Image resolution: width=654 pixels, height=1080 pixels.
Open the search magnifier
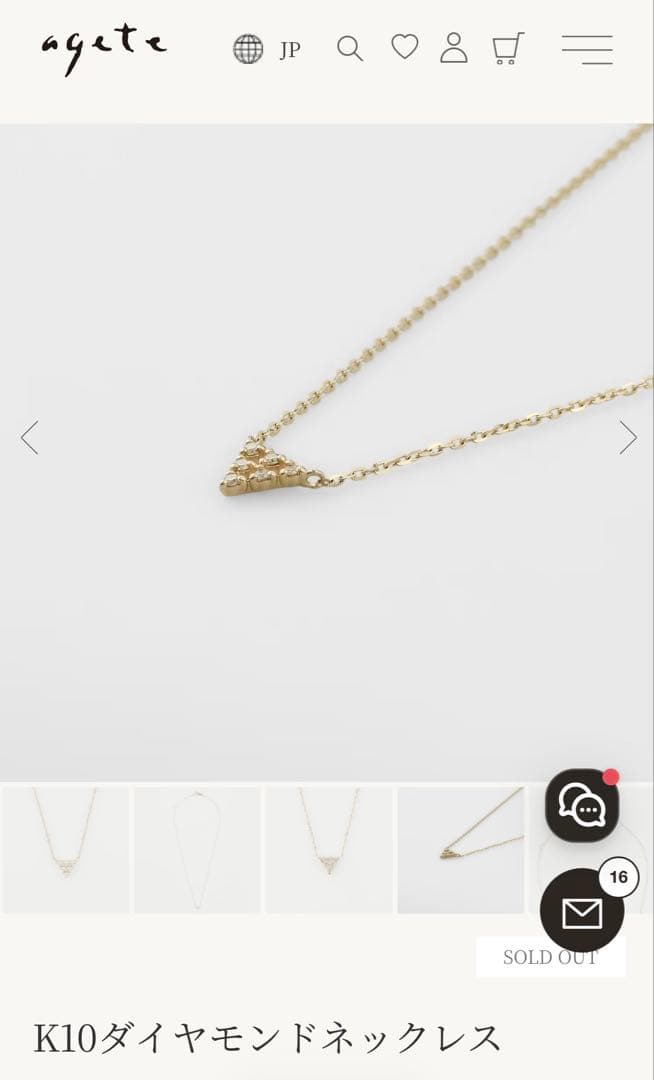pyautogui.click(x=349, y=48)
